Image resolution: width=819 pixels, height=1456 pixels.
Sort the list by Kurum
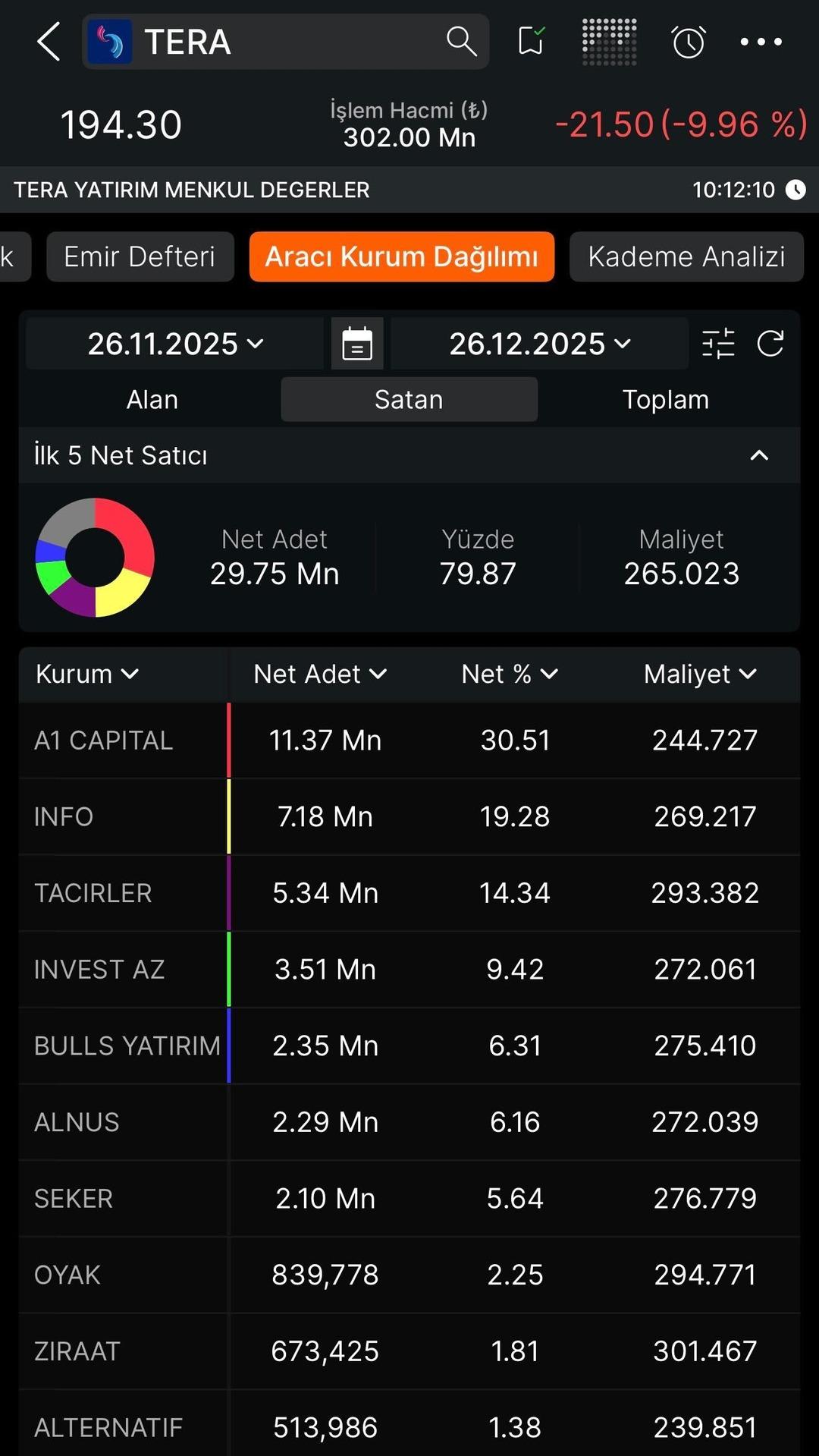click(87, 674)
